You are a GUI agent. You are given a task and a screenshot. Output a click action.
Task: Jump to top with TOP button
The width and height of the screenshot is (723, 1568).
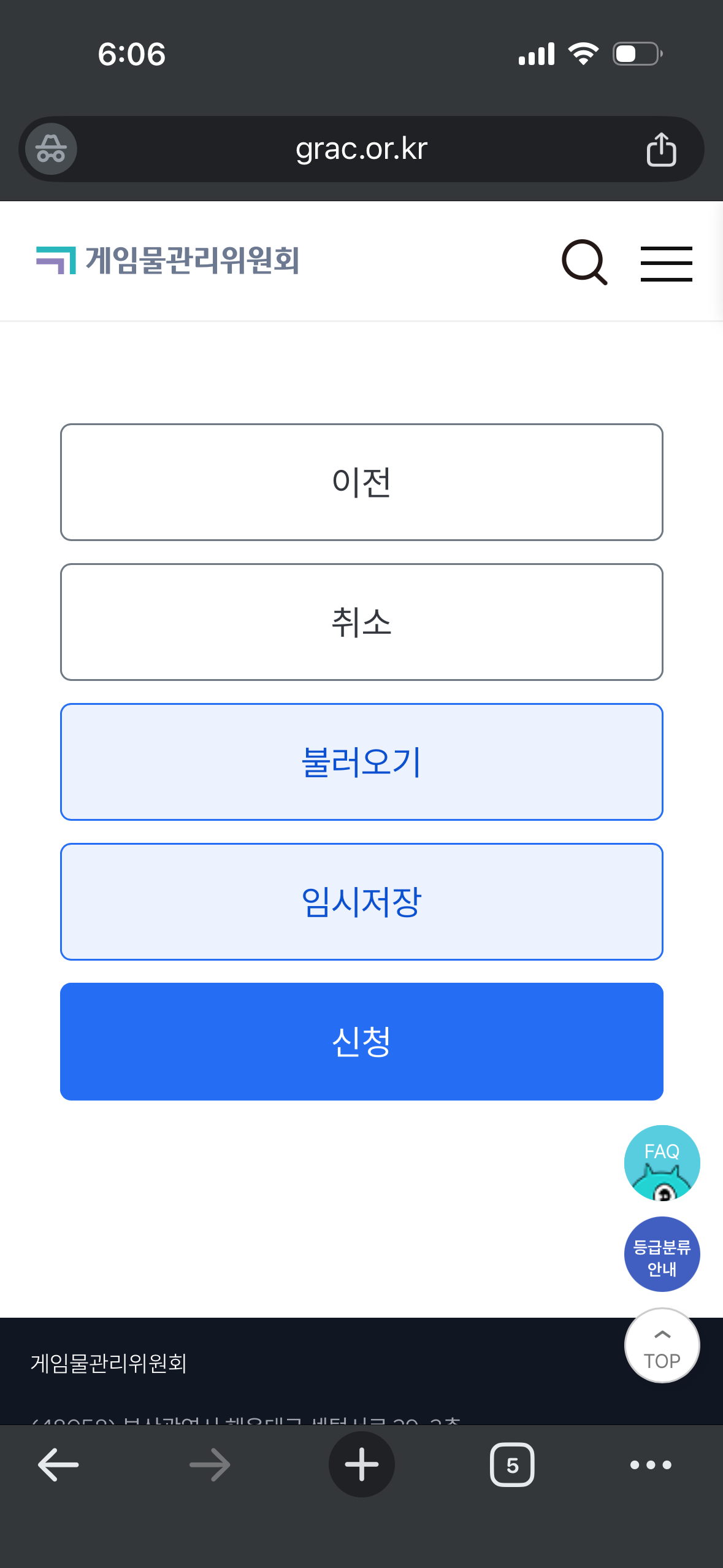[662, 1345]
